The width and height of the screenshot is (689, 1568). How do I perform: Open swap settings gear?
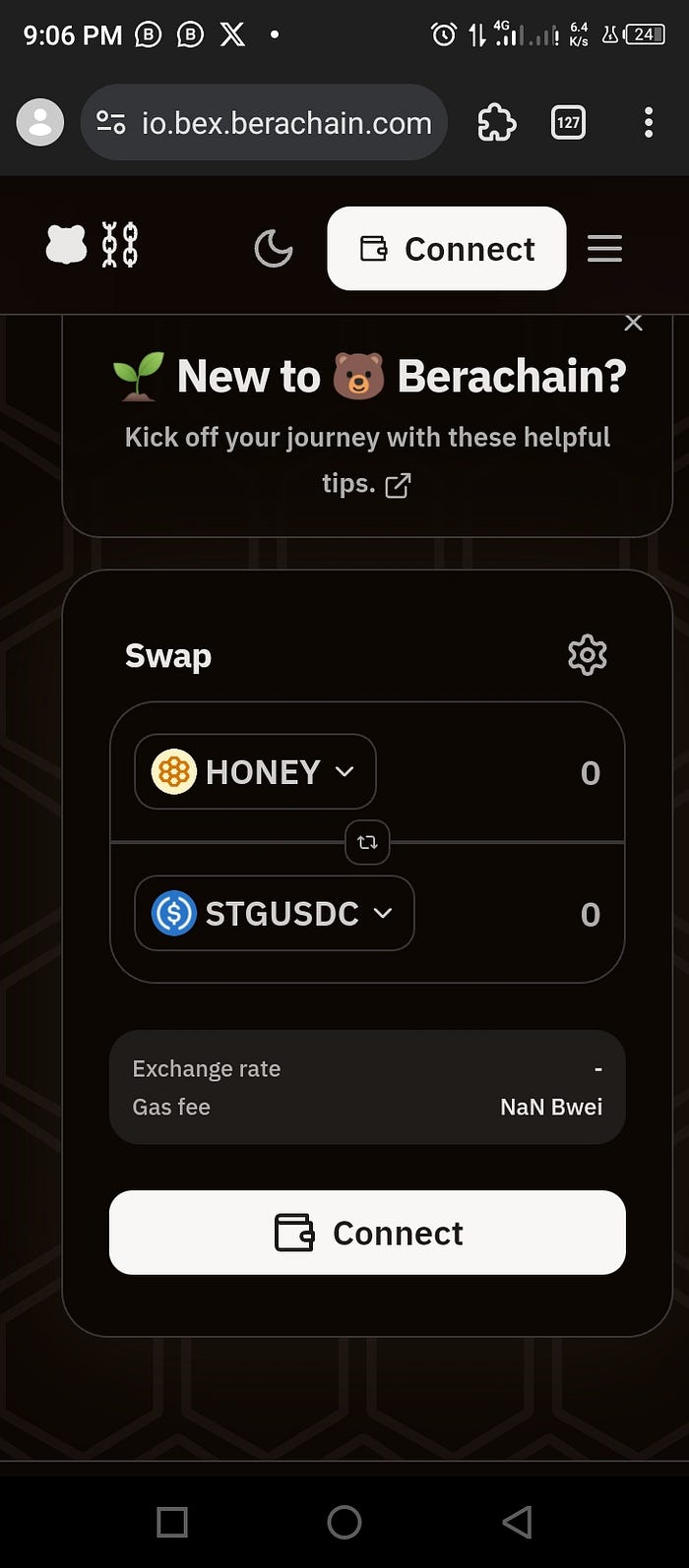[587, 655]
